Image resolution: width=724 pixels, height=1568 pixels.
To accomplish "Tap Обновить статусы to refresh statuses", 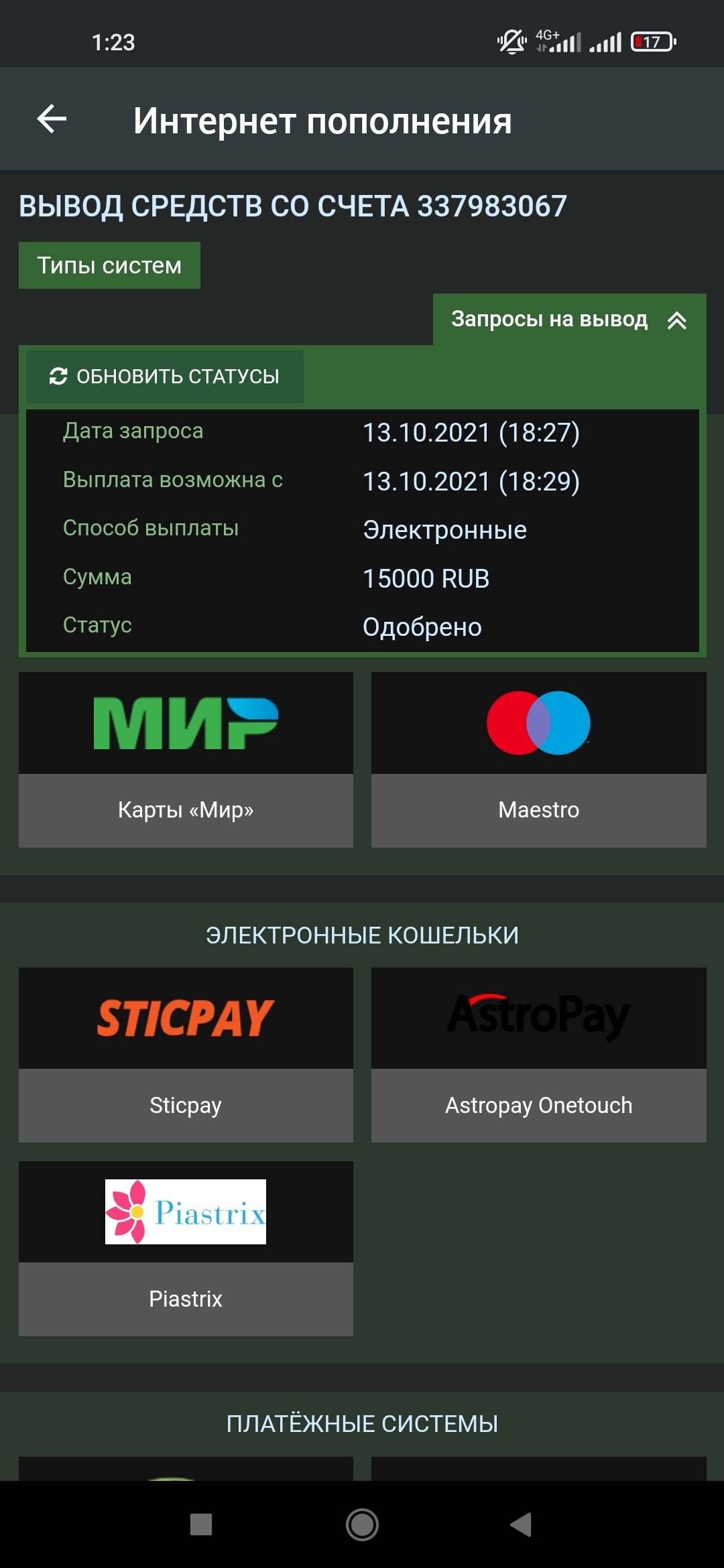I will tap(164, 377).
